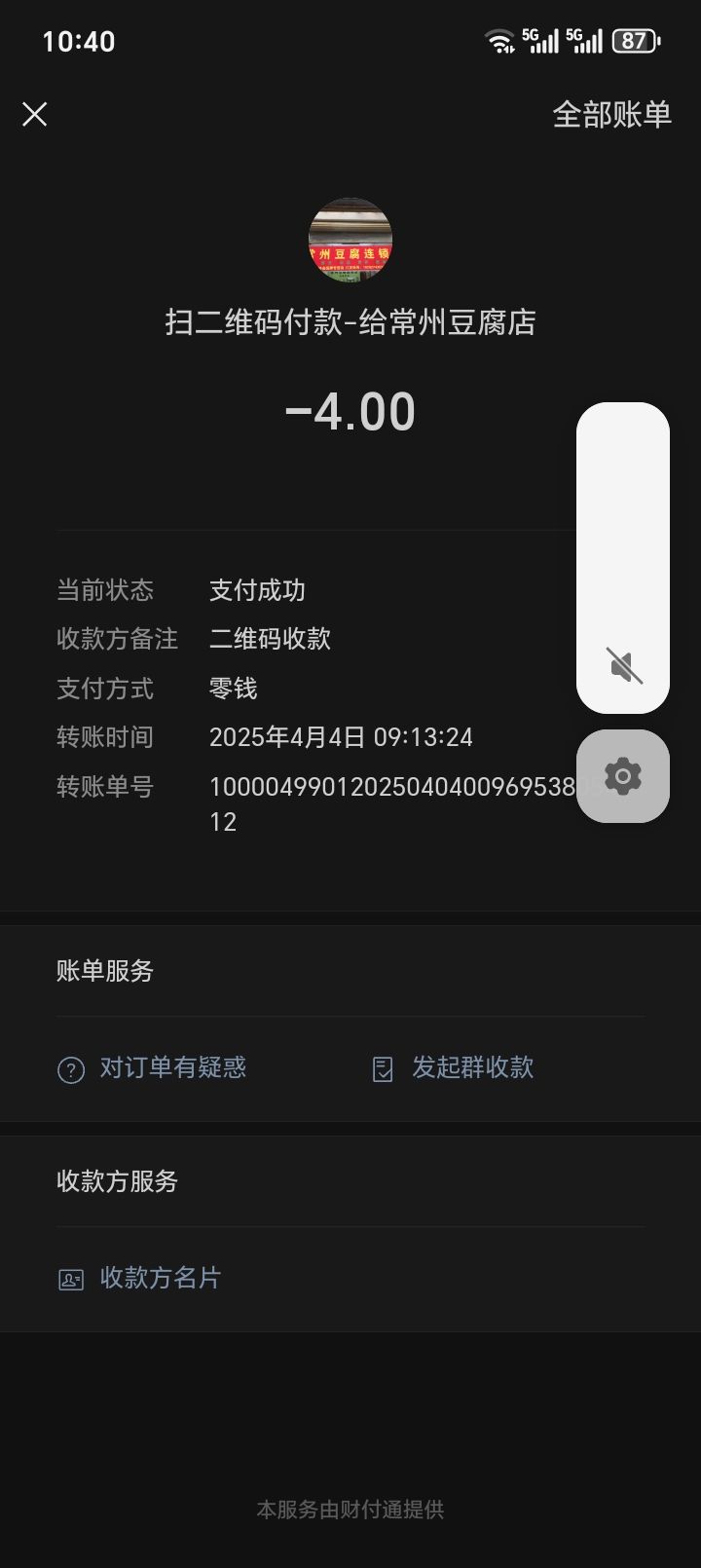
Task: Start 发起群收款 group collection
Action: [453, 1068]
